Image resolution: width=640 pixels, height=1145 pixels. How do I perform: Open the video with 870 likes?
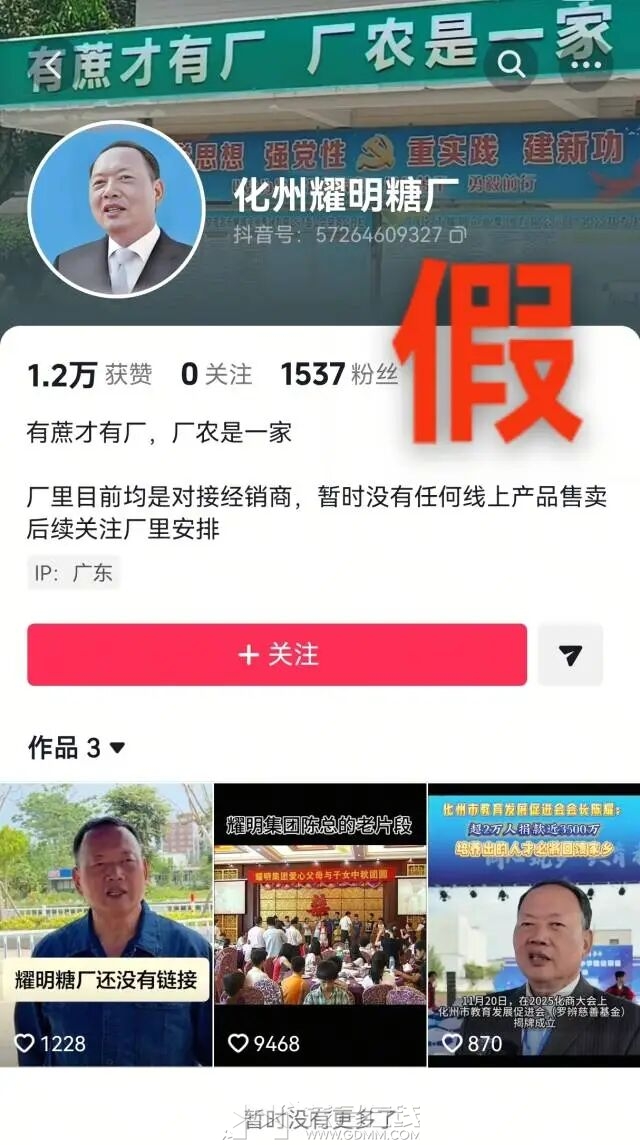(533, 924)
